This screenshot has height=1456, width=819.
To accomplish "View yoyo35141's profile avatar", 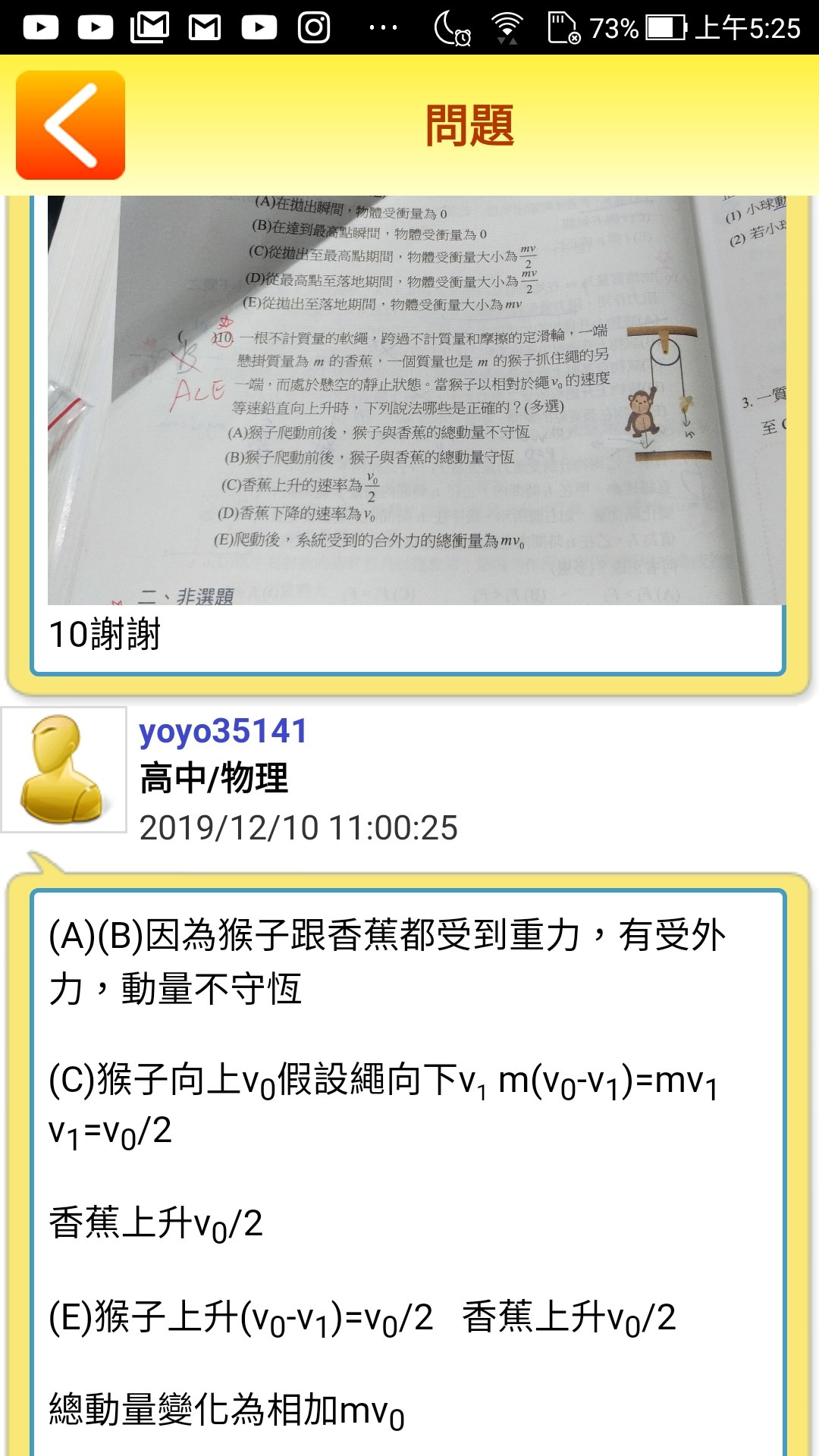I will tap(64, 770).
